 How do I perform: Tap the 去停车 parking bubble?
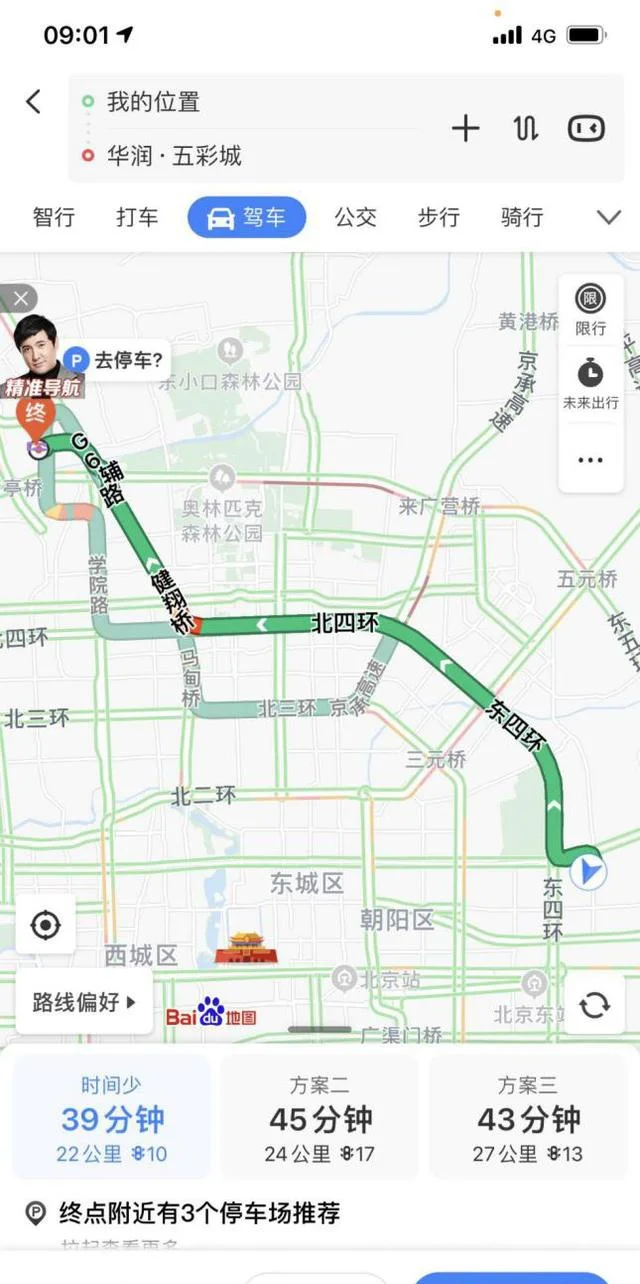116,360
